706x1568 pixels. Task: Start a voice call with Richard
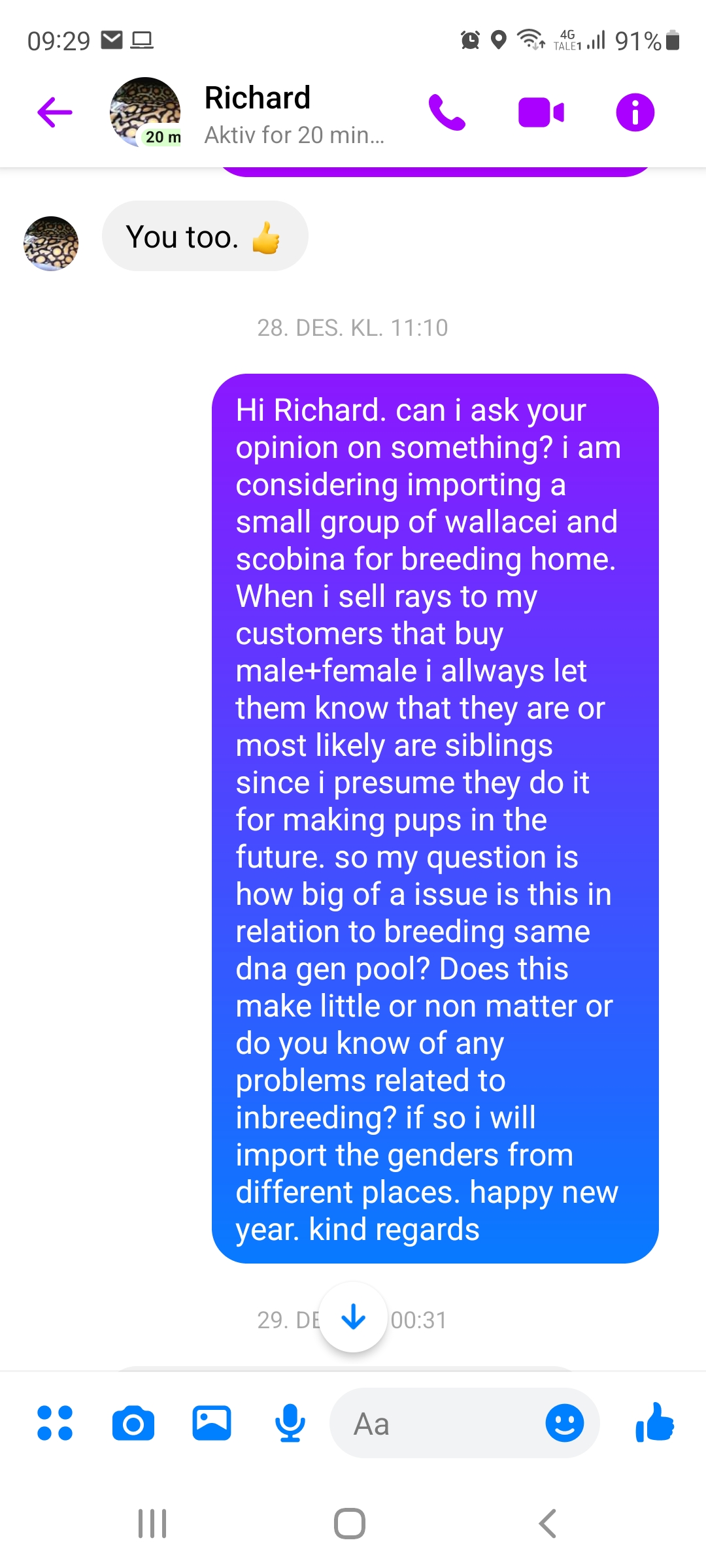pos(447,112)
